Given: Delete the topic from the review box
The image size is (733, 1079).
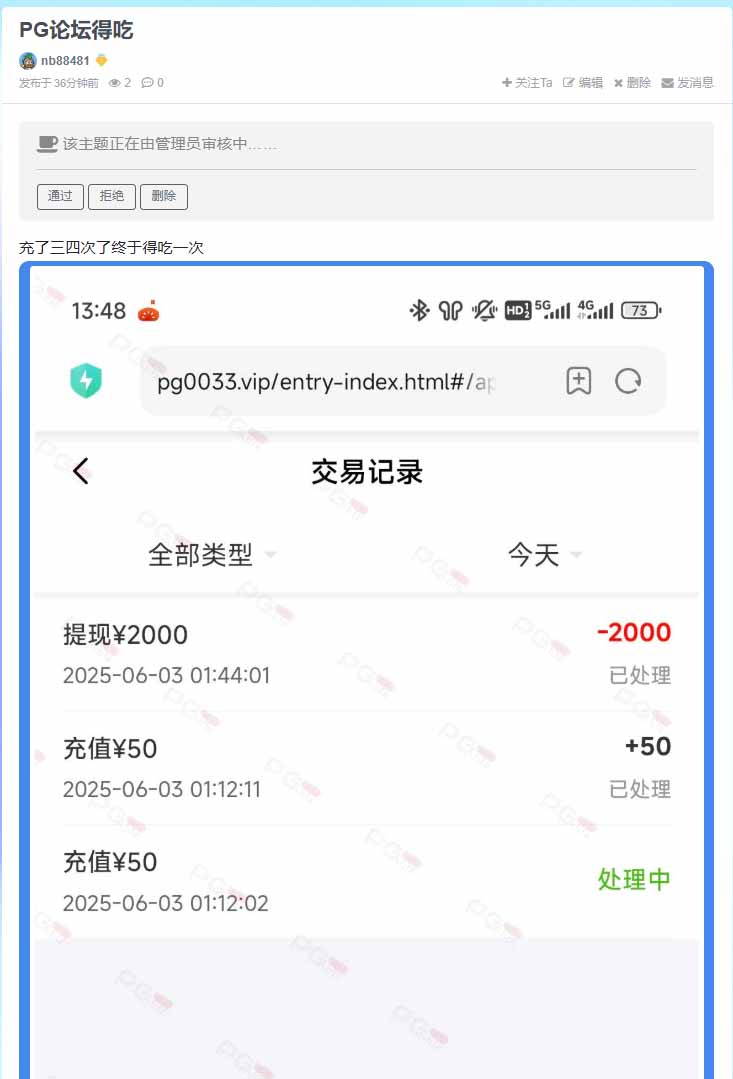Looking at the screenshot, I should [164, 196].
